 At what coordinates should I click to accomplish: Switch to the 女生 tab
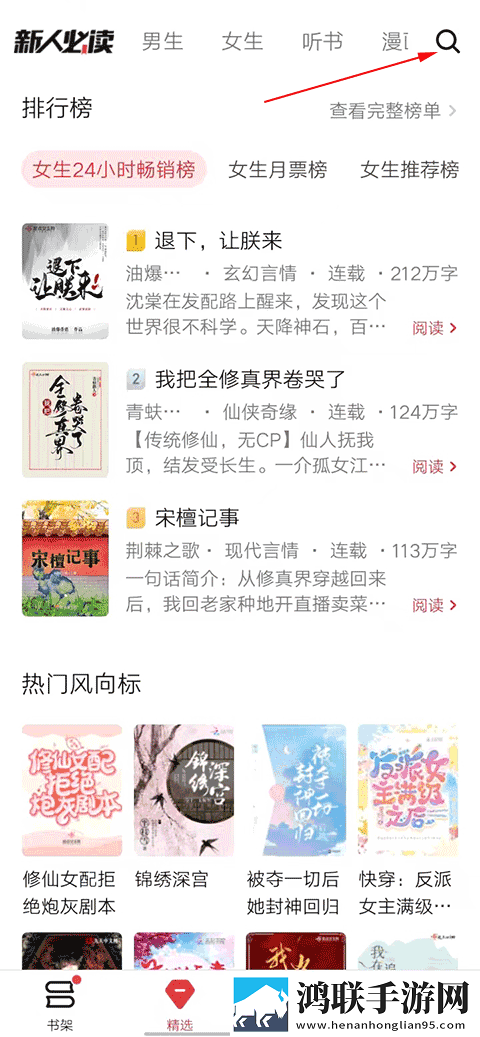pos(242,42)
